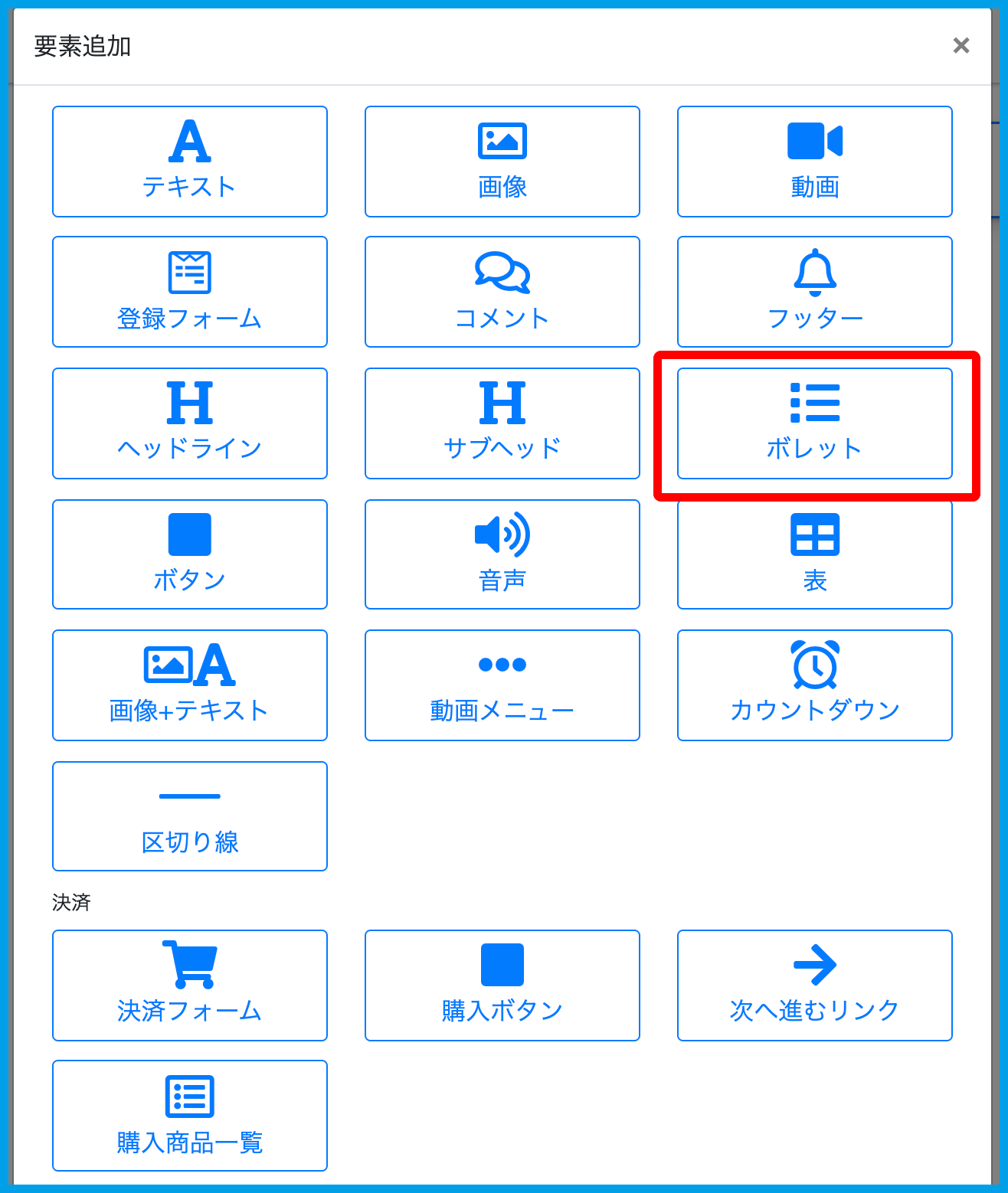The height and width of the screenshot is (1193, 1008).
Task: Select the サブヘッド element
Action: (502, 423)
